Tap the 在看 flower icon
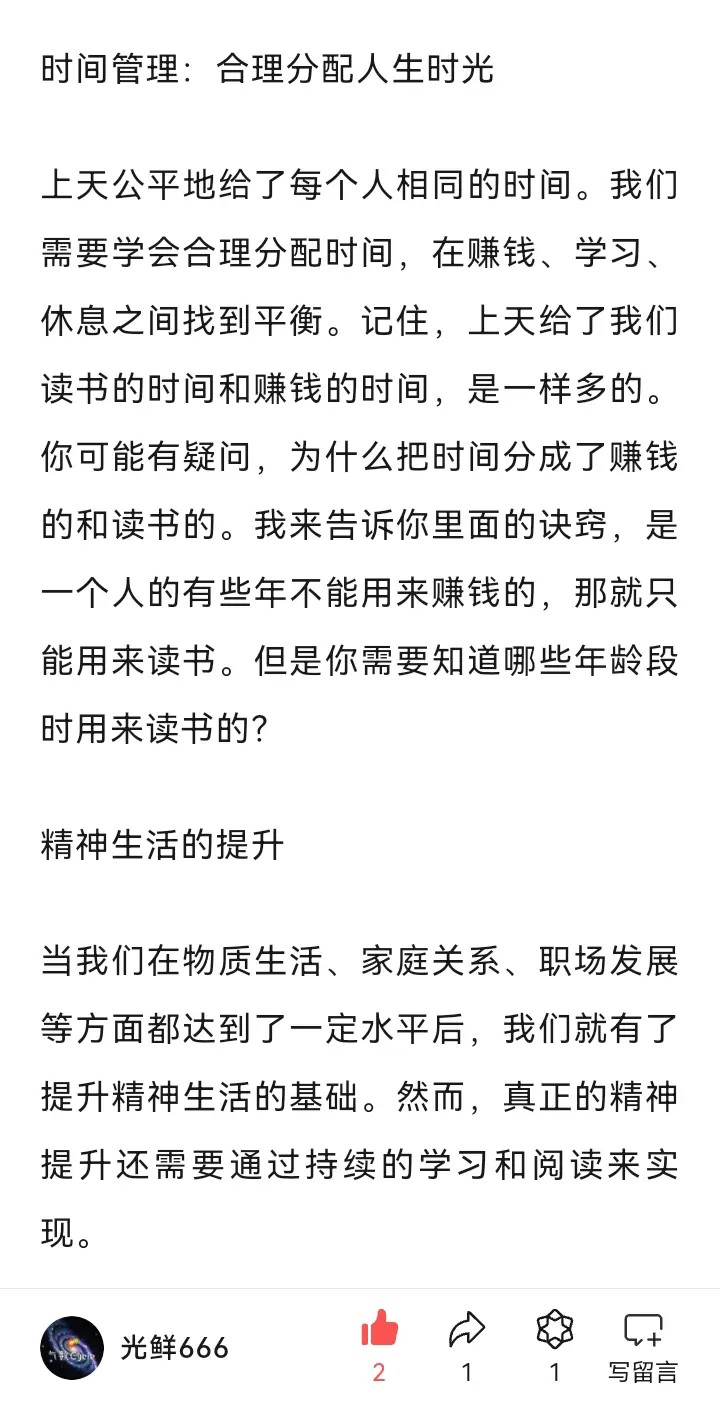The image size is (720, 1407). (x=554, y=1332)
